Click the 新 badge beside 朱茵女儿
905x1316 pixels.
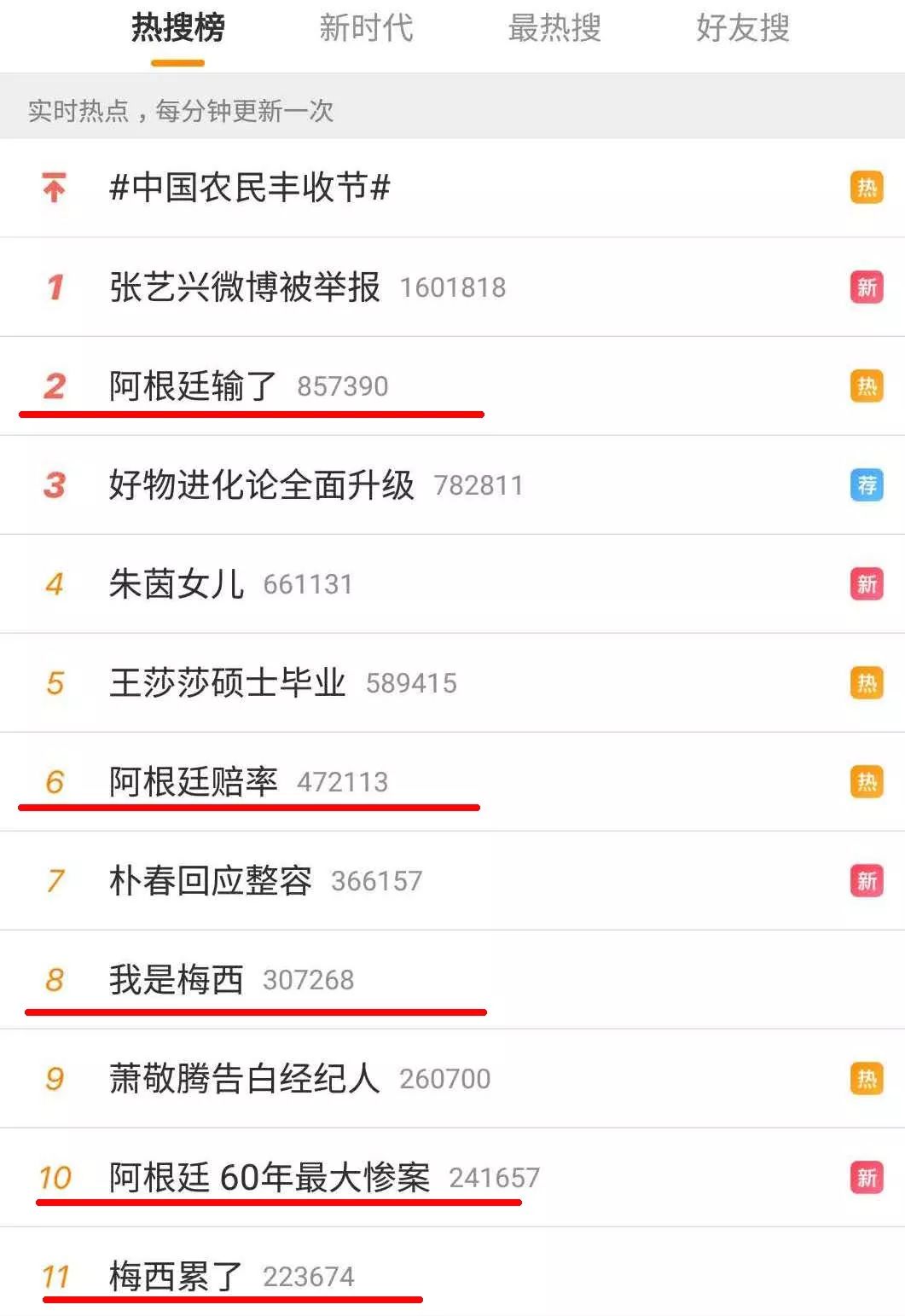[865, 583]
